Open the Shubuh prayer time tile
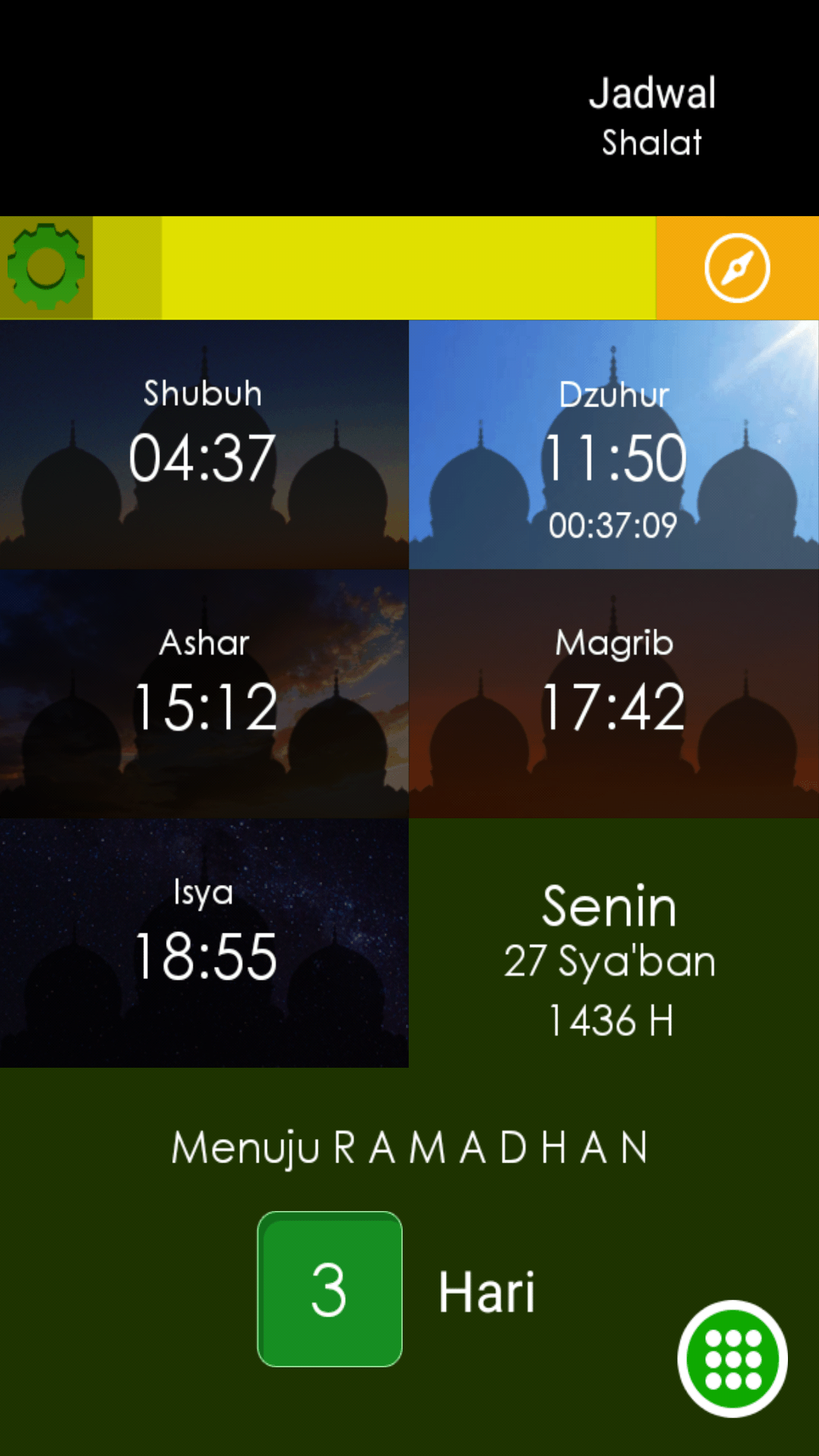The height and width of the screenshot is (1456, 819). point(204,444)
